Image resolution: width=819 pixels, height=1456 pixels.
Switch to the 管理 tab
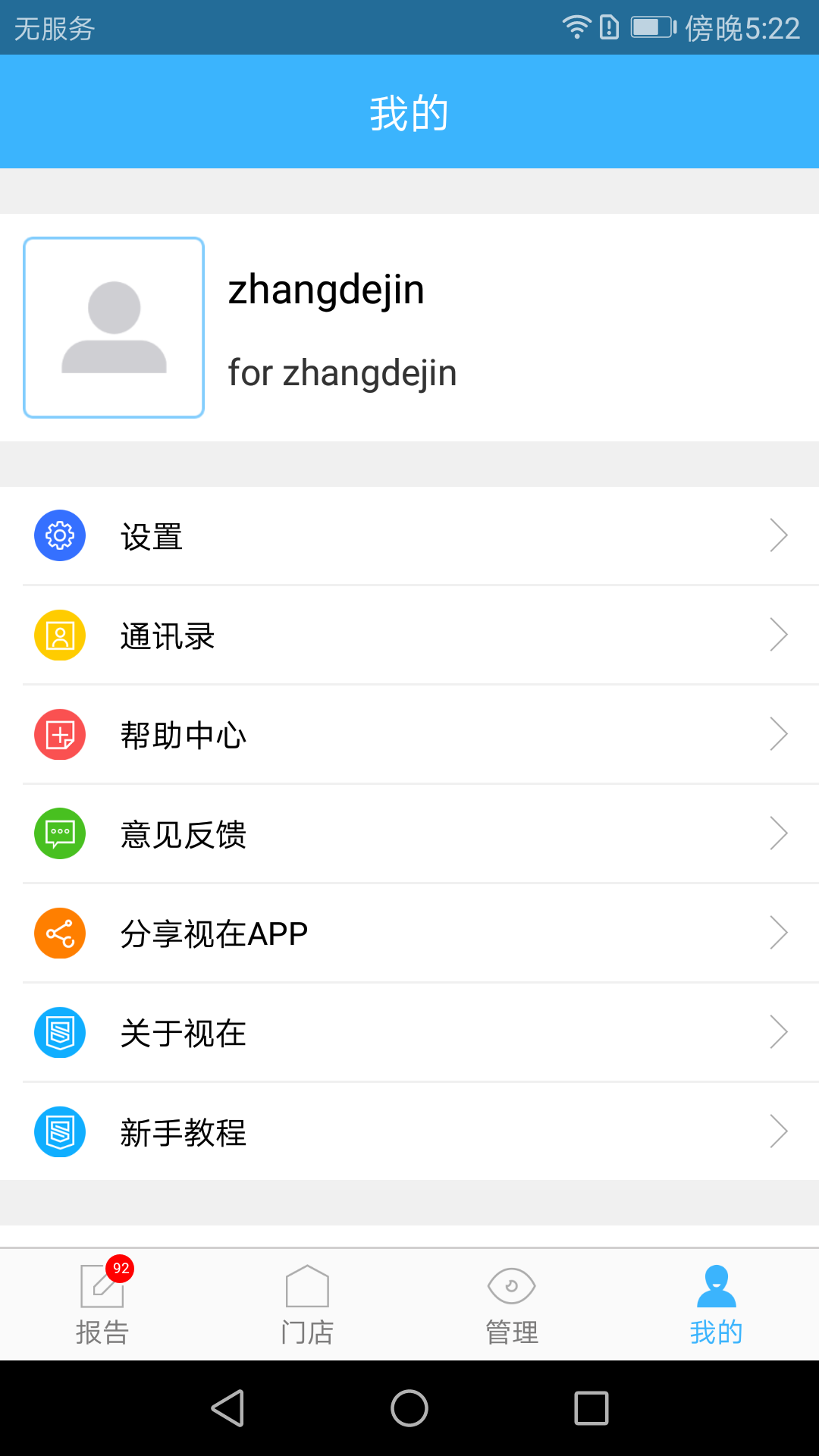(512, 1304)
